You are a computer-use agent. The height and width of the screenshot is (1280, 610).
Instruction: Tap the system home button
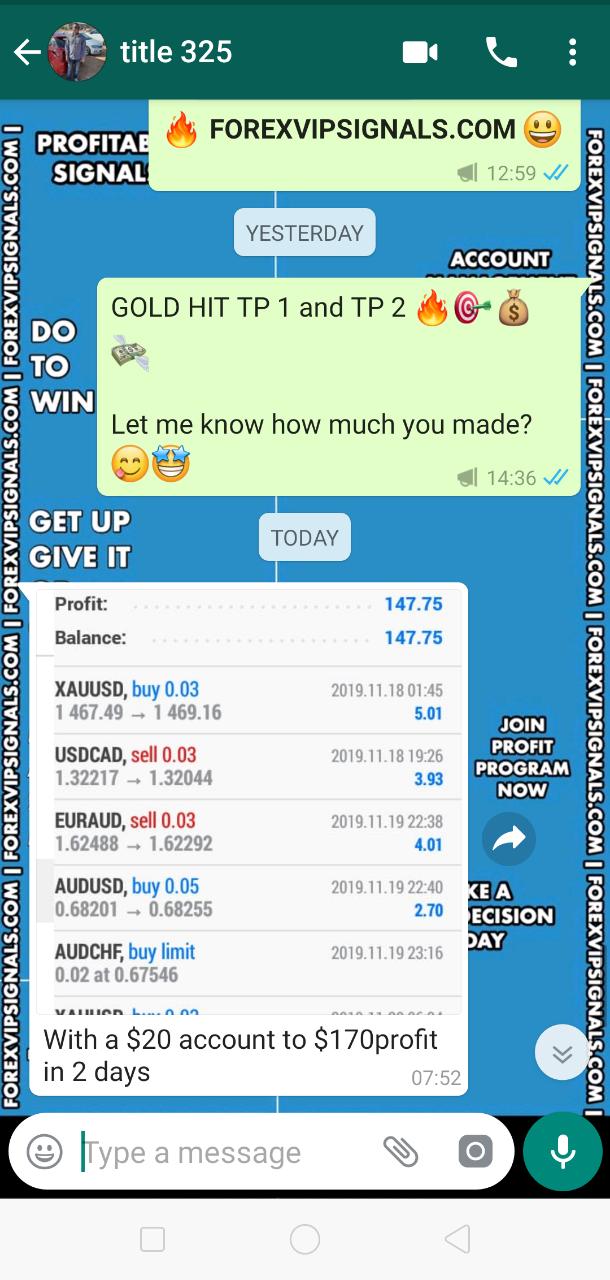coord(305,1240)
